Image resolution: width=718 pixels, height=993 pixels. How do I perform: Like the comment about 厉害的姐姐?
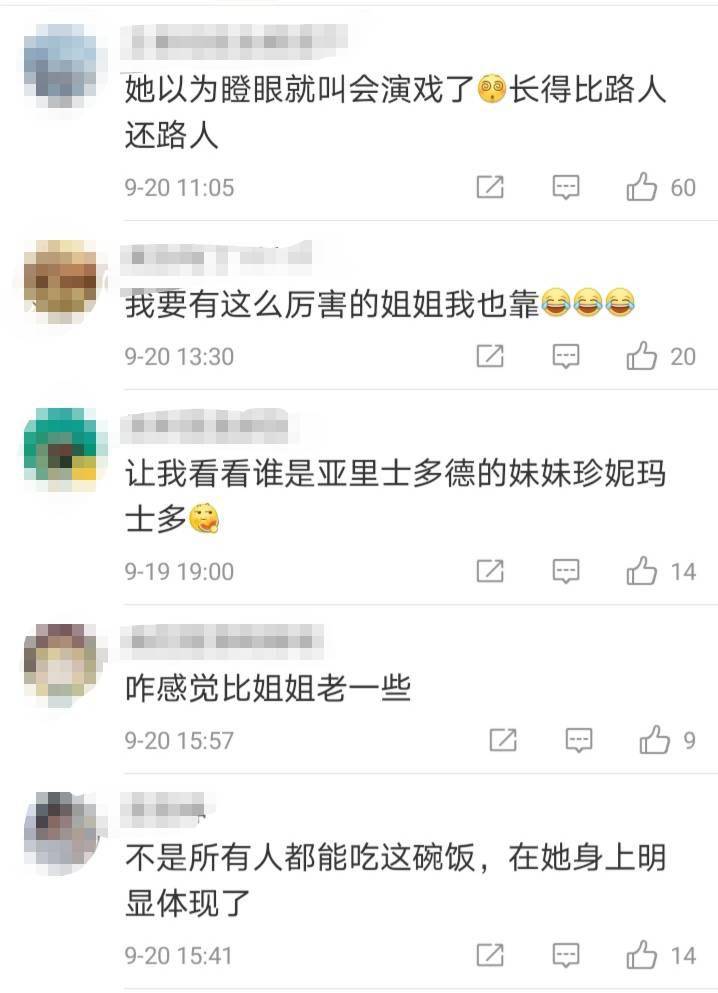coord(642,356)
